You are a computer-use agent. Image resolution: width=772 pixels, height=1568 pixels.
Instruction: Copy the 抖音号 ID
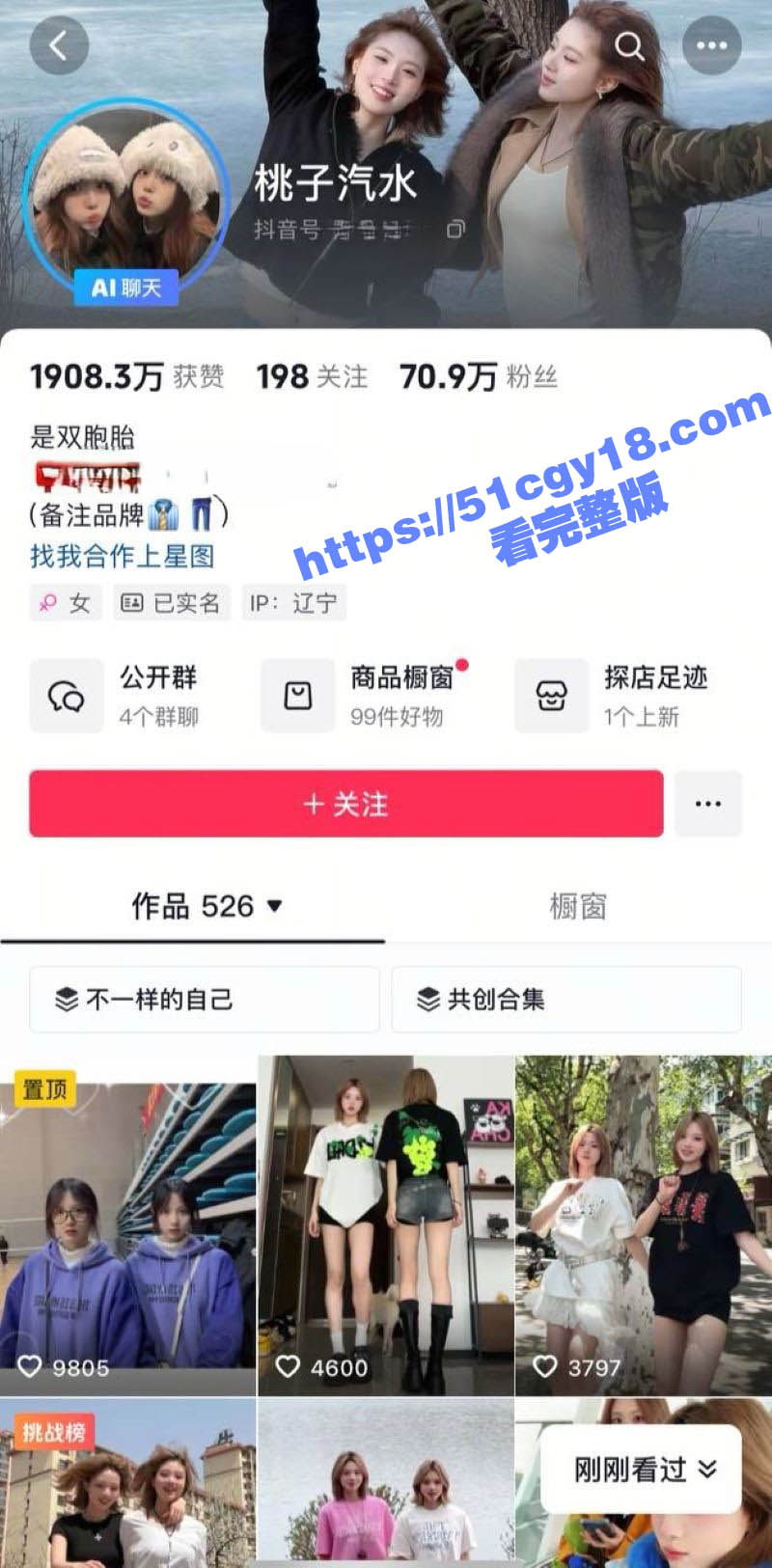pos(455,230)
